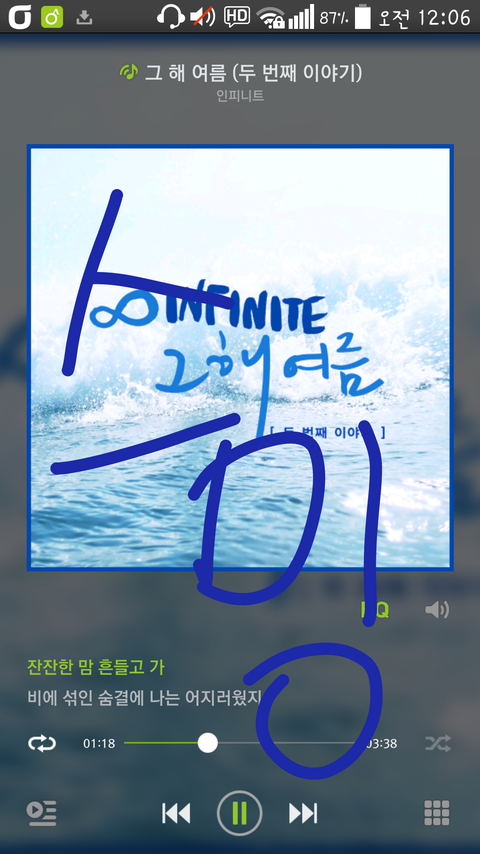Image resolution: width=480 pixels, height=854 pixels.
Task: Toggle the repeat mode
Action: (42, 743)
